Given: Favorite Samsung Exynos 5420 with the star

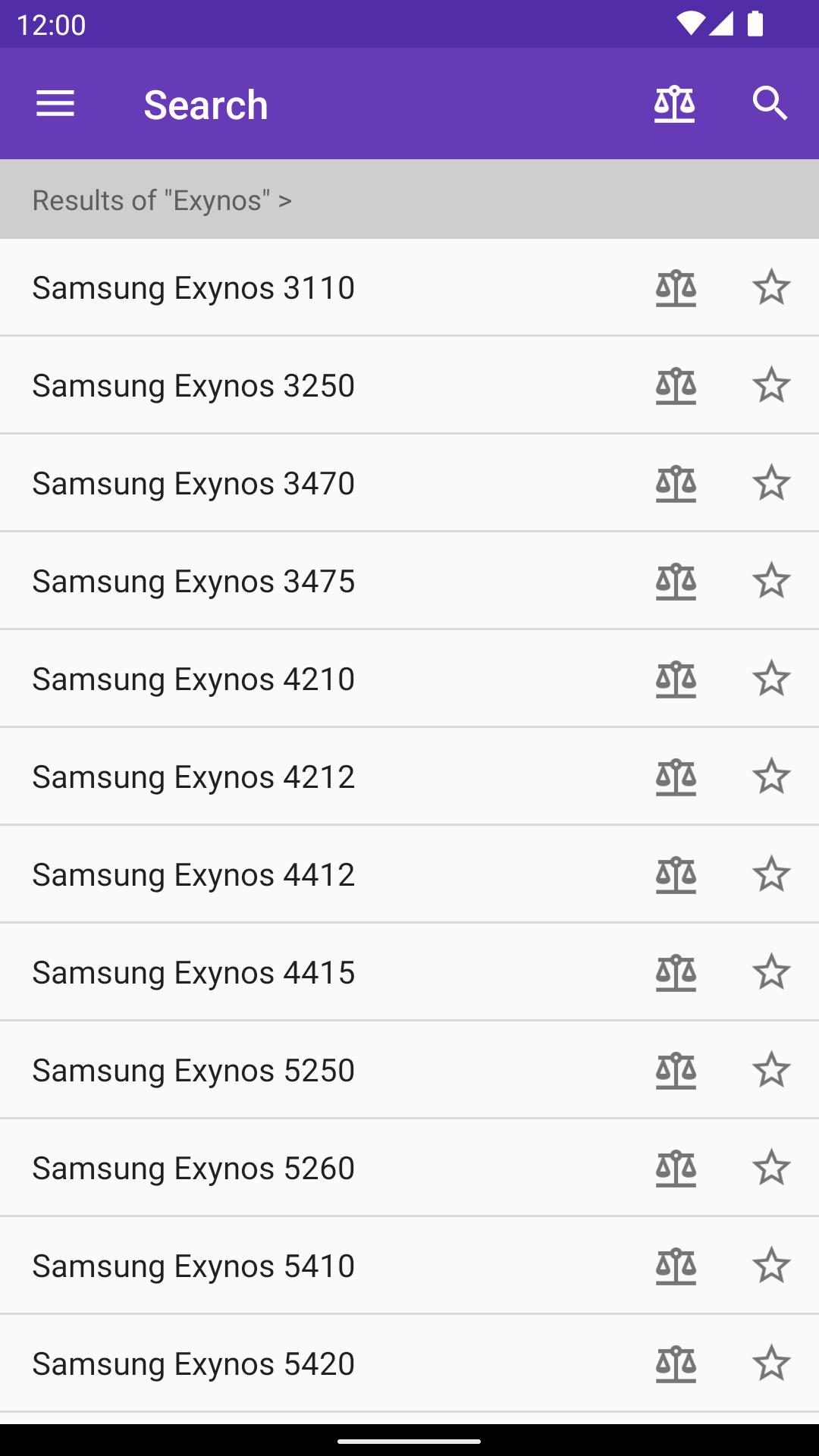Looking at the screenshot, I should (x=771, y=1363).
